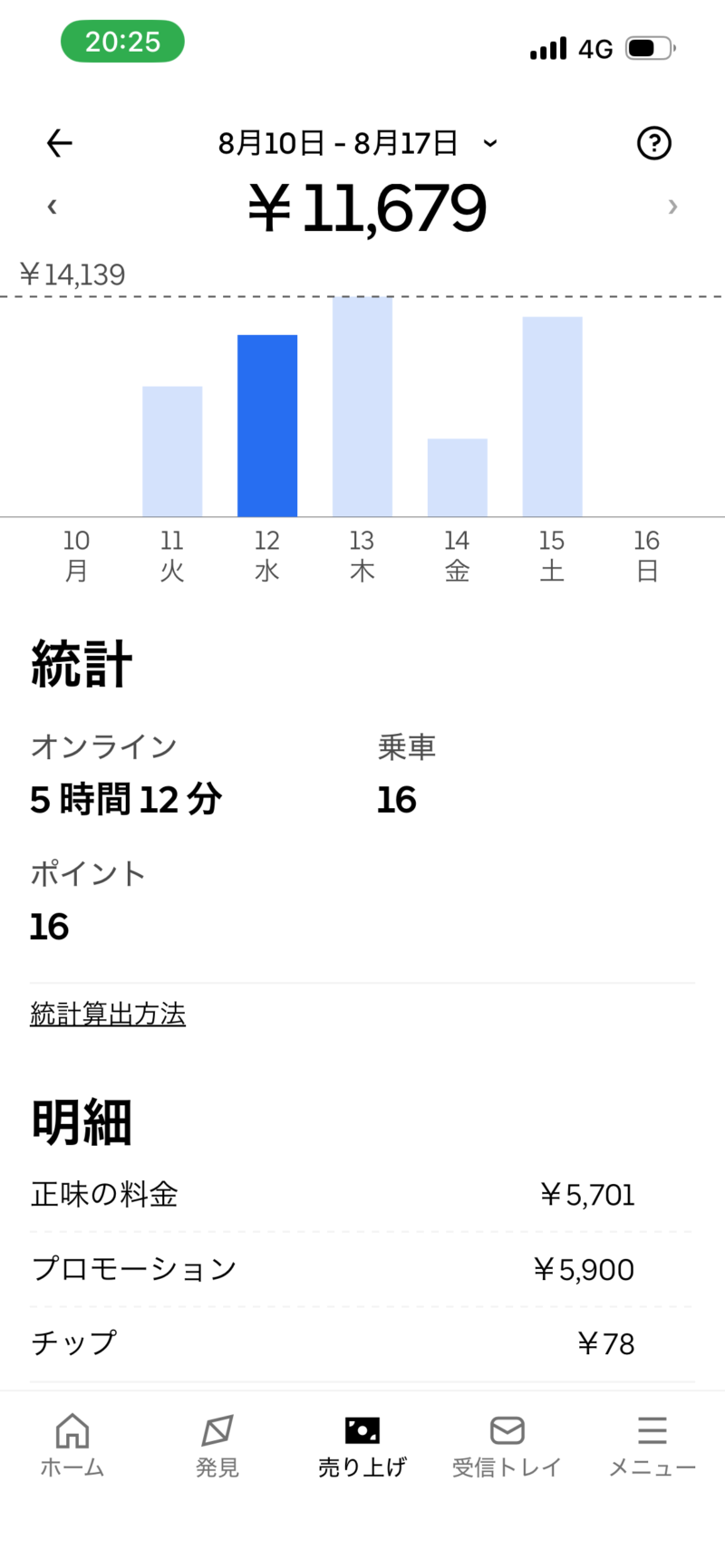Go to the next week with right chevron

(x=672, y=207)
